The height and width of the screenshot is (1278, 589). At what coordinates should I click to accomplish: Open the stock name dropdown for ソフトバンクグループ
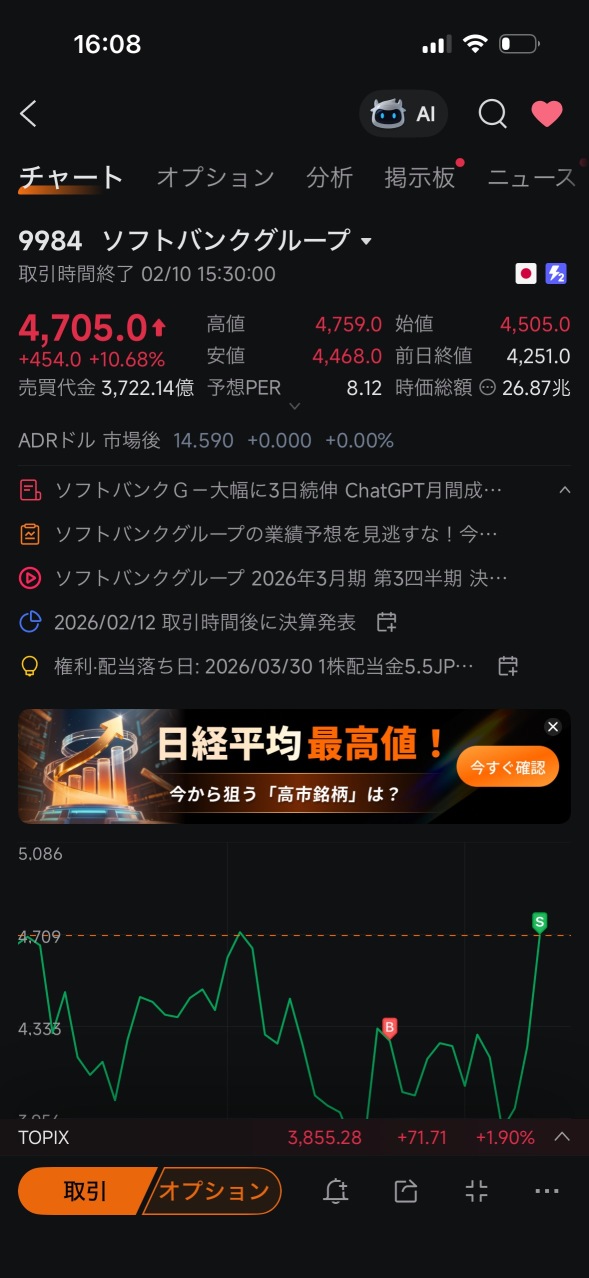(366, 241)
